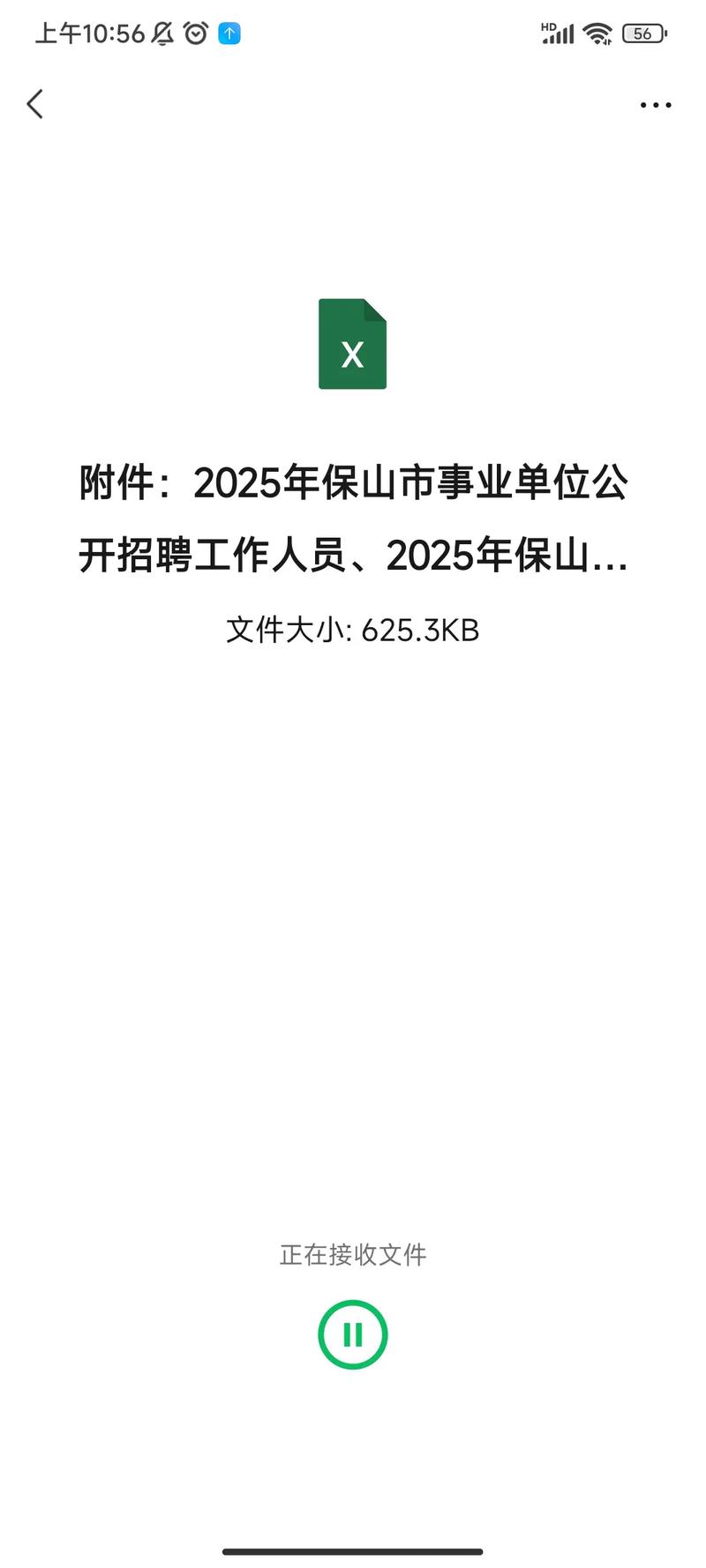Toggle the transfer pause control

[352, 1334]
